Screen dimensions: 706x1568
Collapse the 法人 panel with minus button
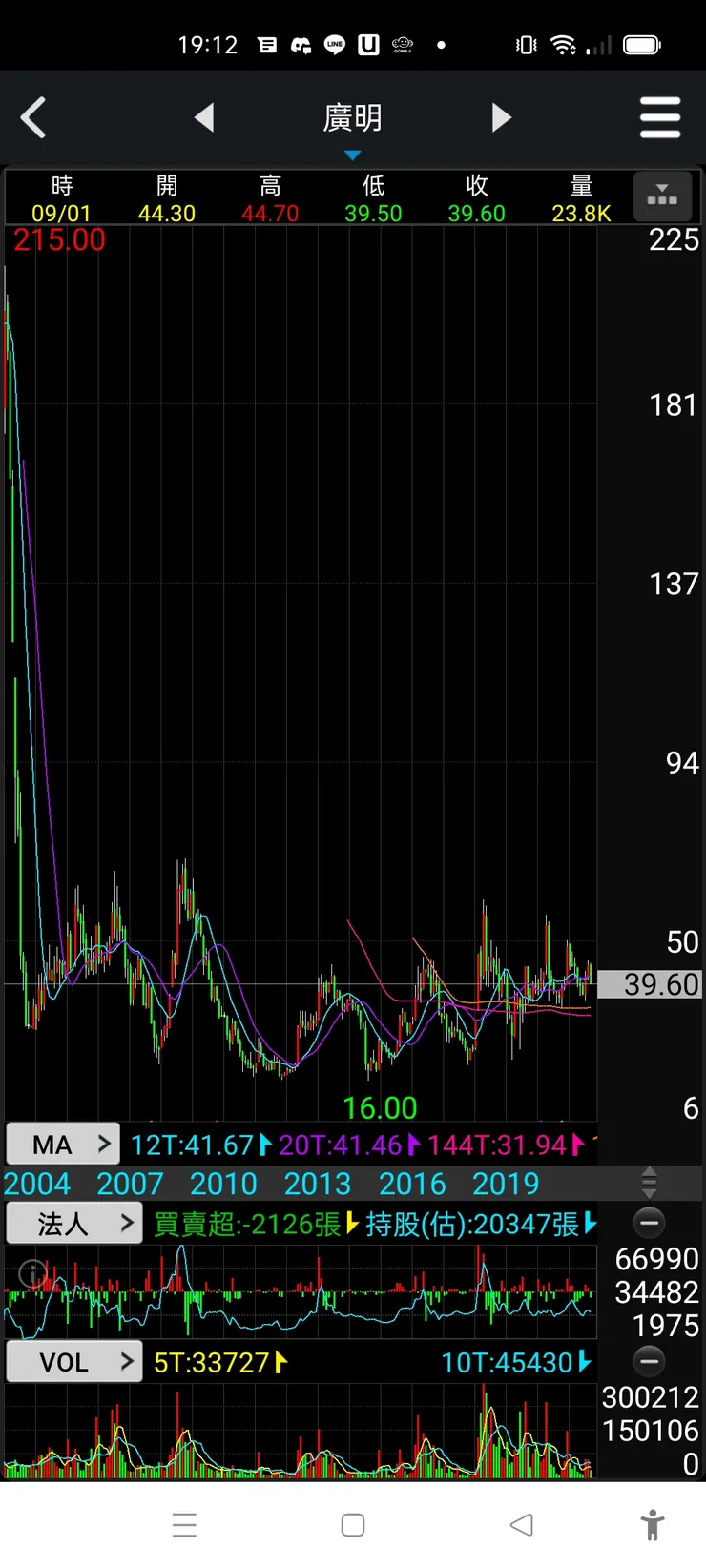[650, 1223]
